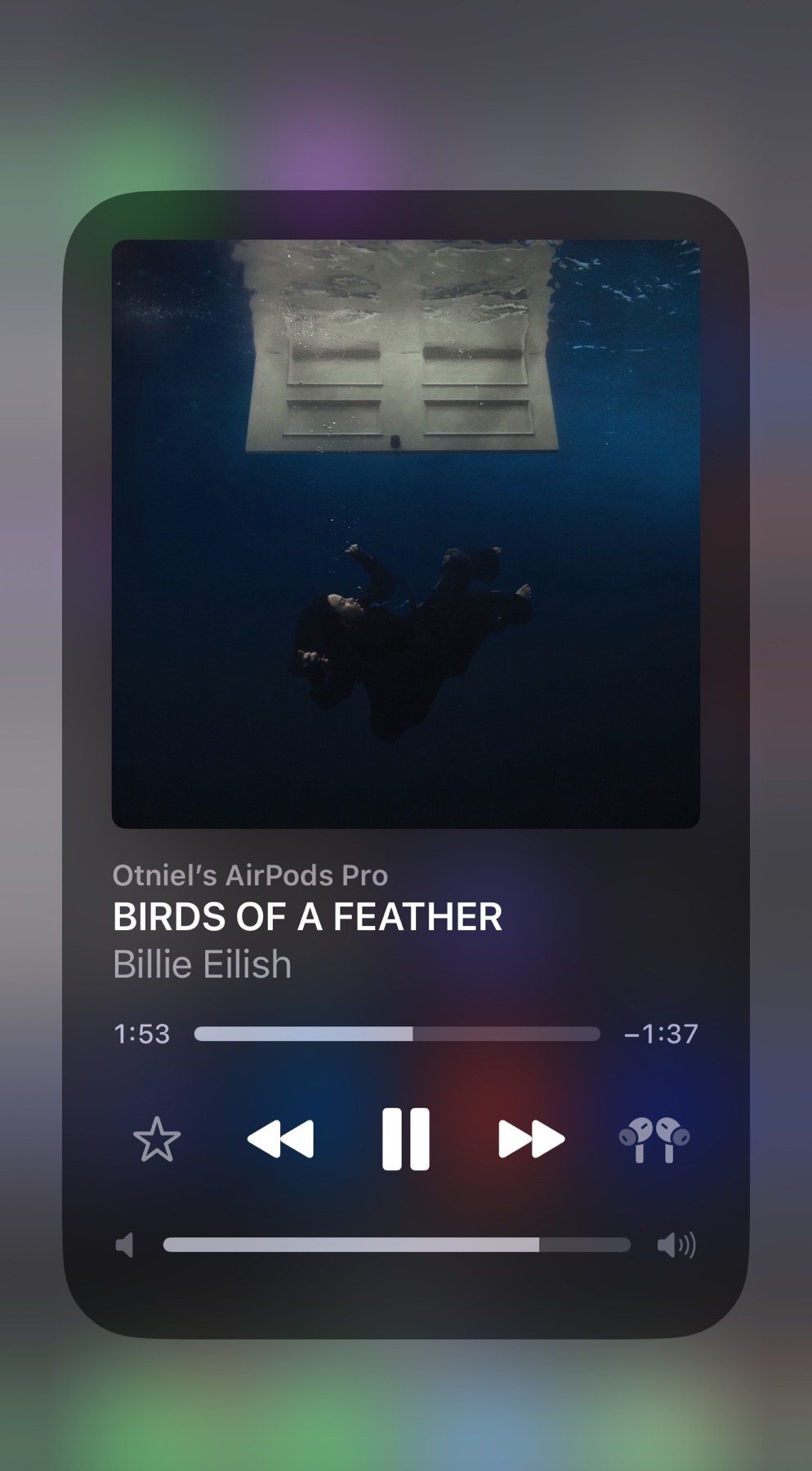The image size is (812, 1471).
Task: Open the album artwork in Music
Action: tap(405, 534)
